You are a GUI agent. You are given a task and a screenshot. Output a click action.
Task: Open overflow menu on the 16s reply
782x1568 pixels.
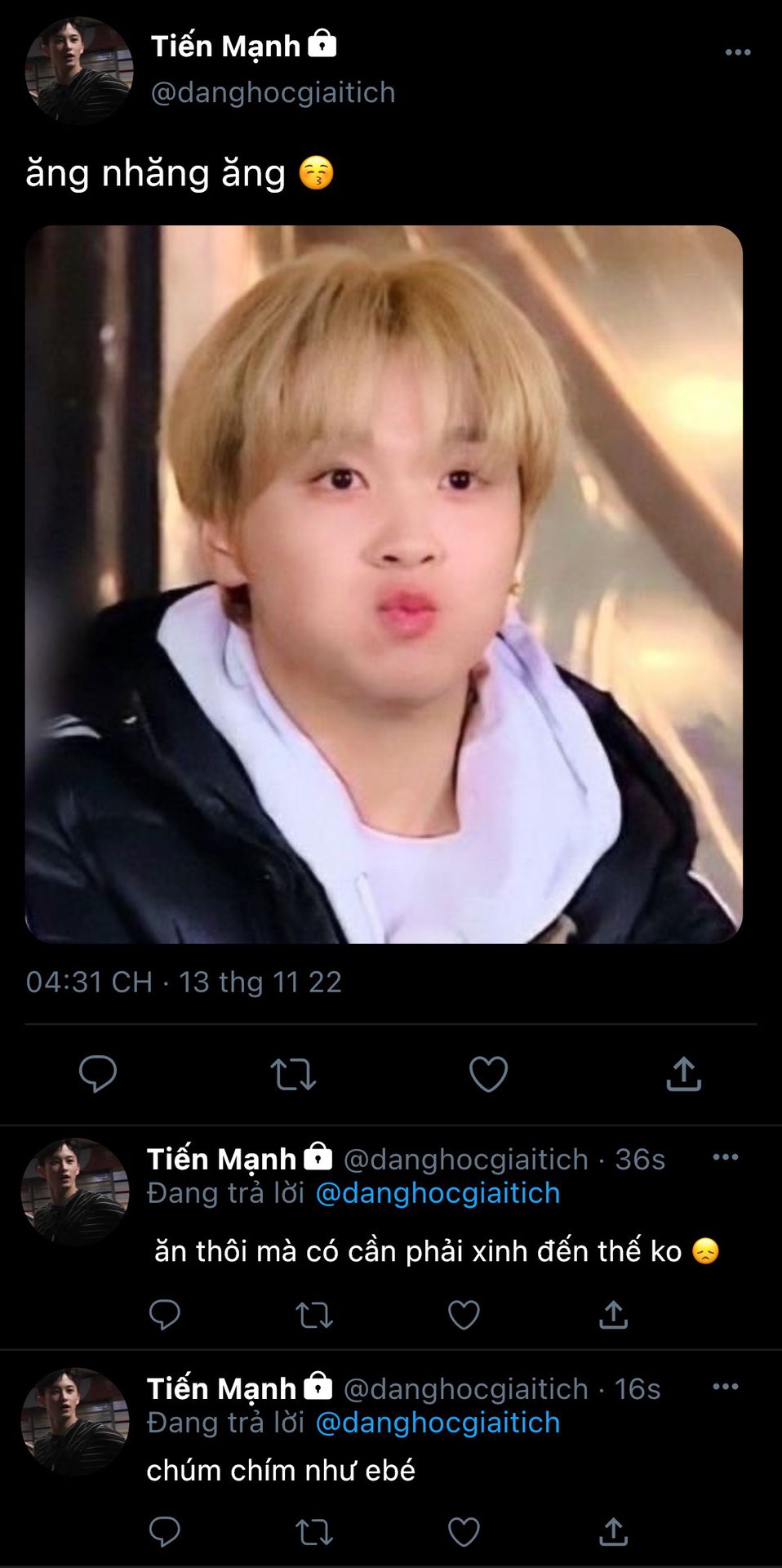click(x=725, y=1386)
